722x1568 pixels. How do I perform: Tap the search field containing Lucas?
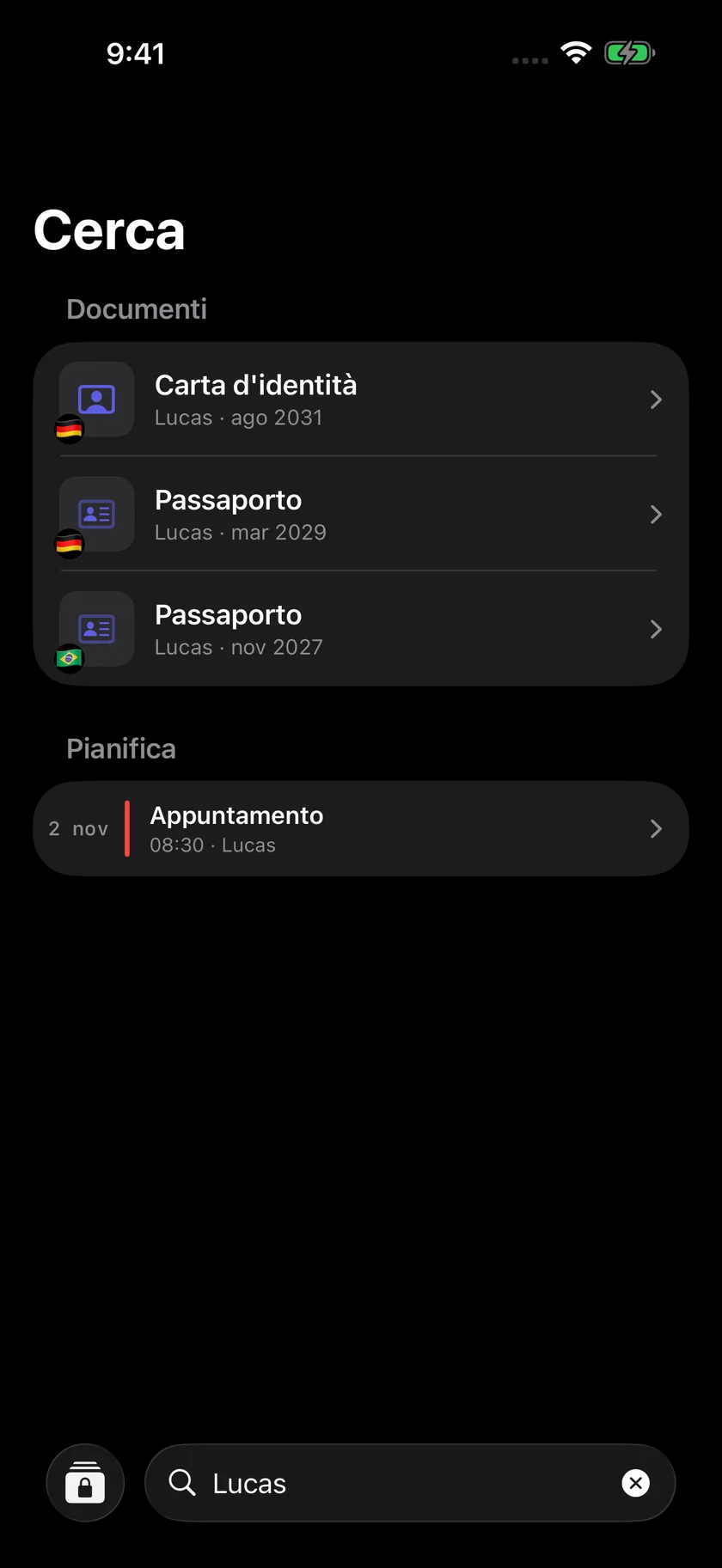(410, 1483)
